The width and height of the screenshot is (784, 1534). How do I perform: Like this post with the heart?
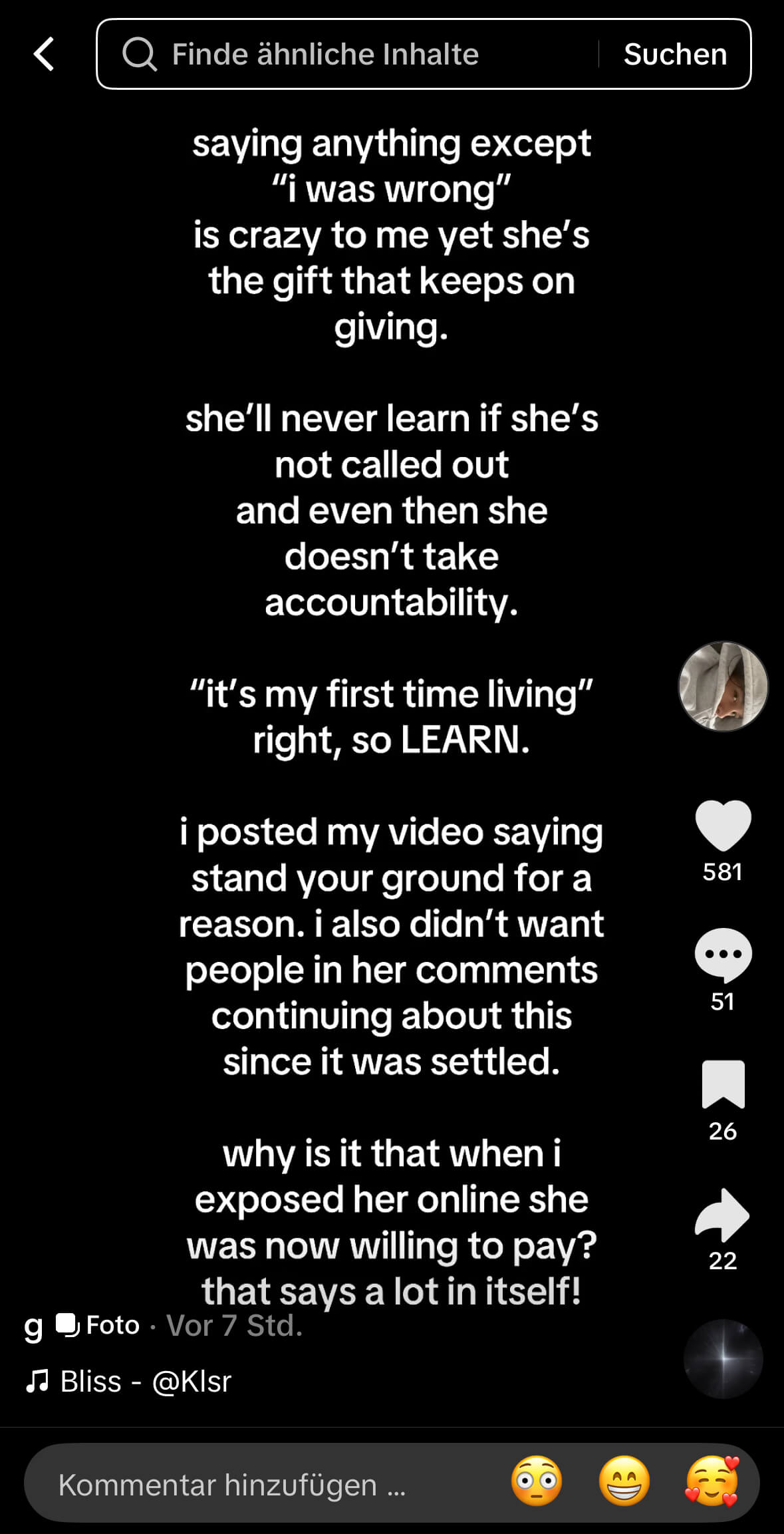pos(723,826)
